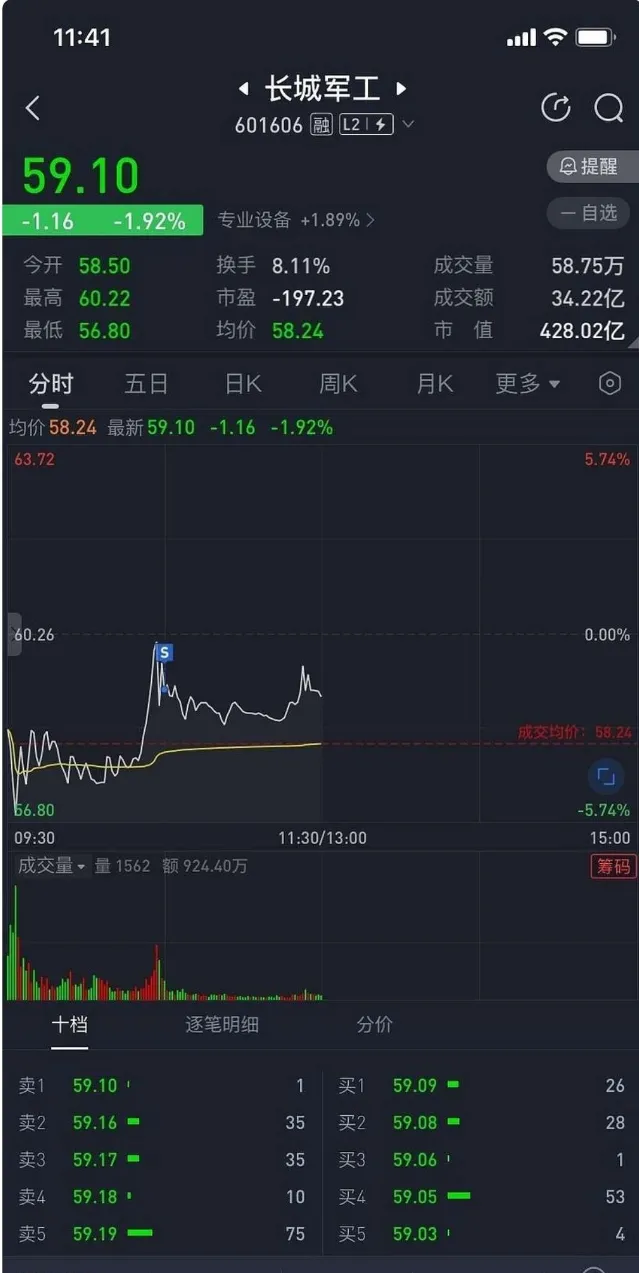Viewport: 639px width, 1273px height.
Task: Open the chart settings hexagon icon
Action: pos(609,384)
